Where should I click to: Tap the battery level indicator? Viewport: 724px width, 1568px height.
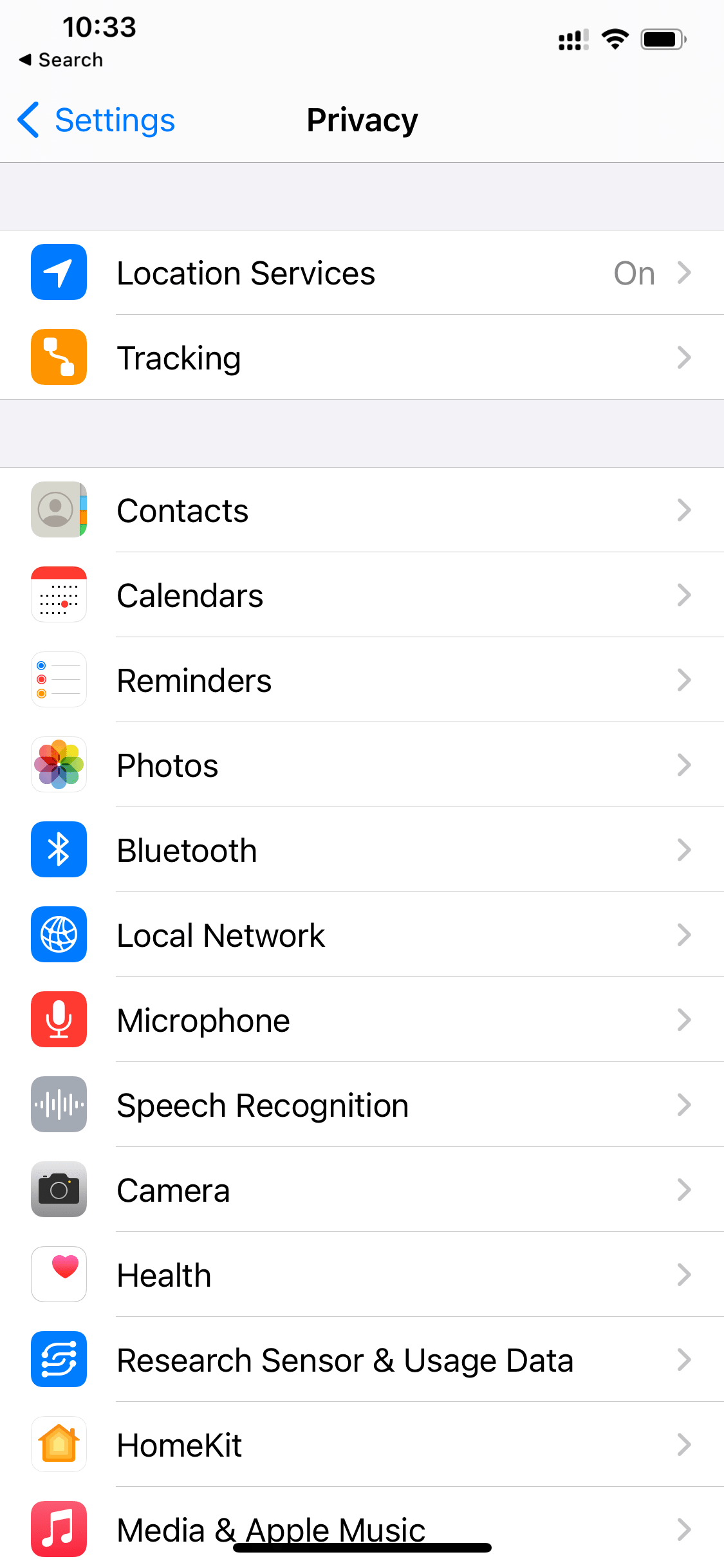(x=663, y=39)
